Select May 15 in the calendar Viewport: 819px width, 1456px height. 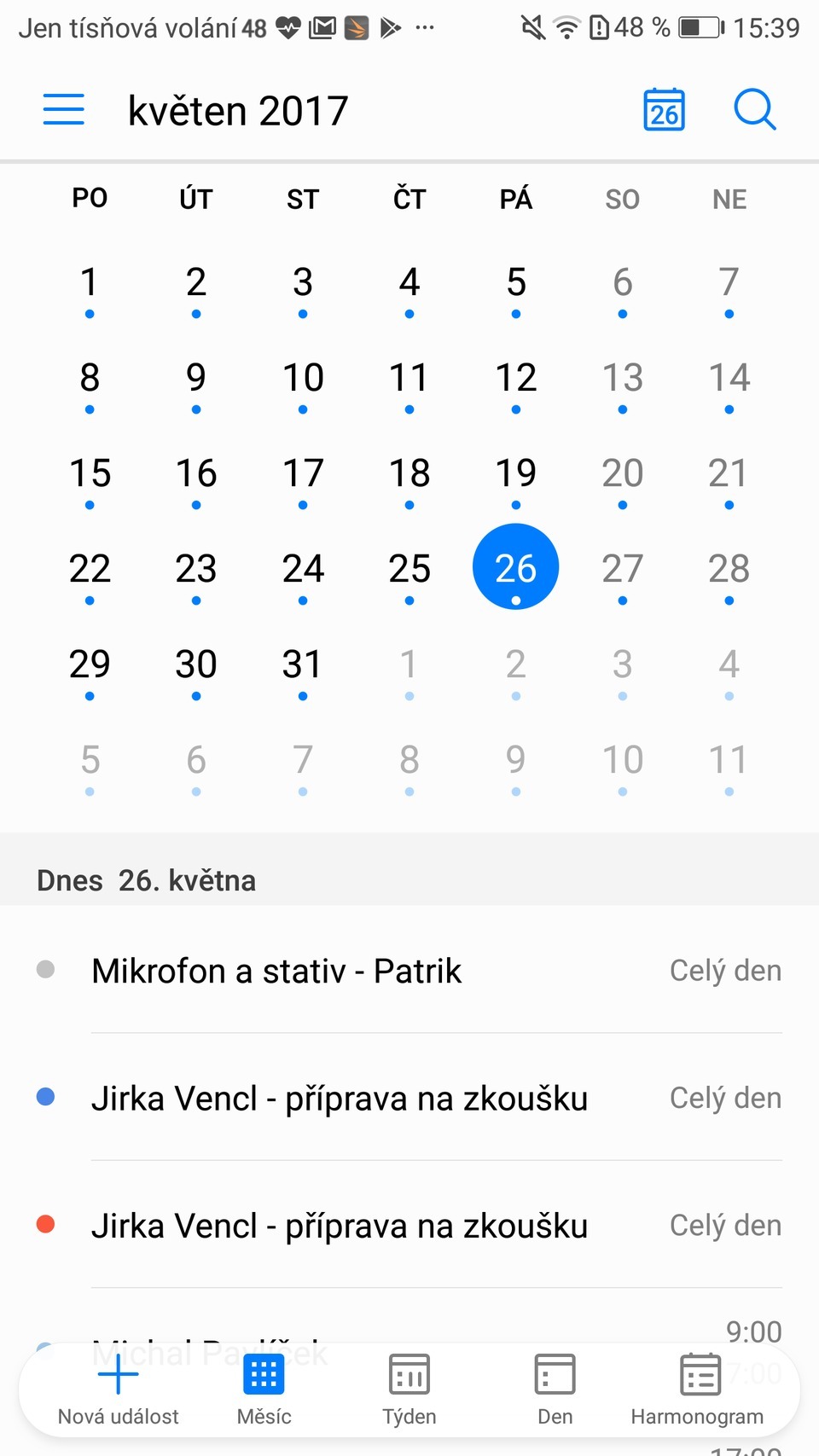tap(90, 473)
